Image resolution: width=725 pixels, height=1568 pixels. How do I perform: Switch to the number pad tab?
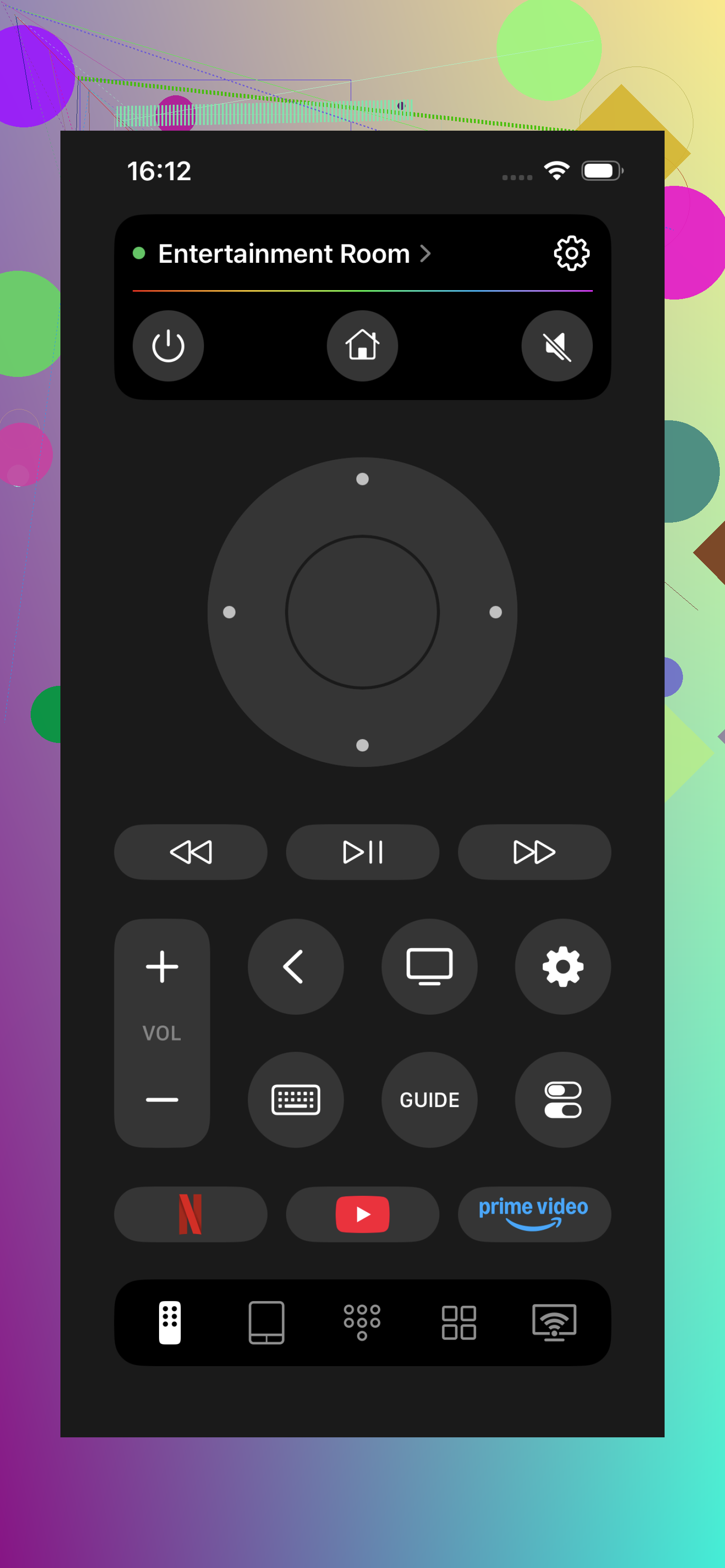(x=362, y=1322)
